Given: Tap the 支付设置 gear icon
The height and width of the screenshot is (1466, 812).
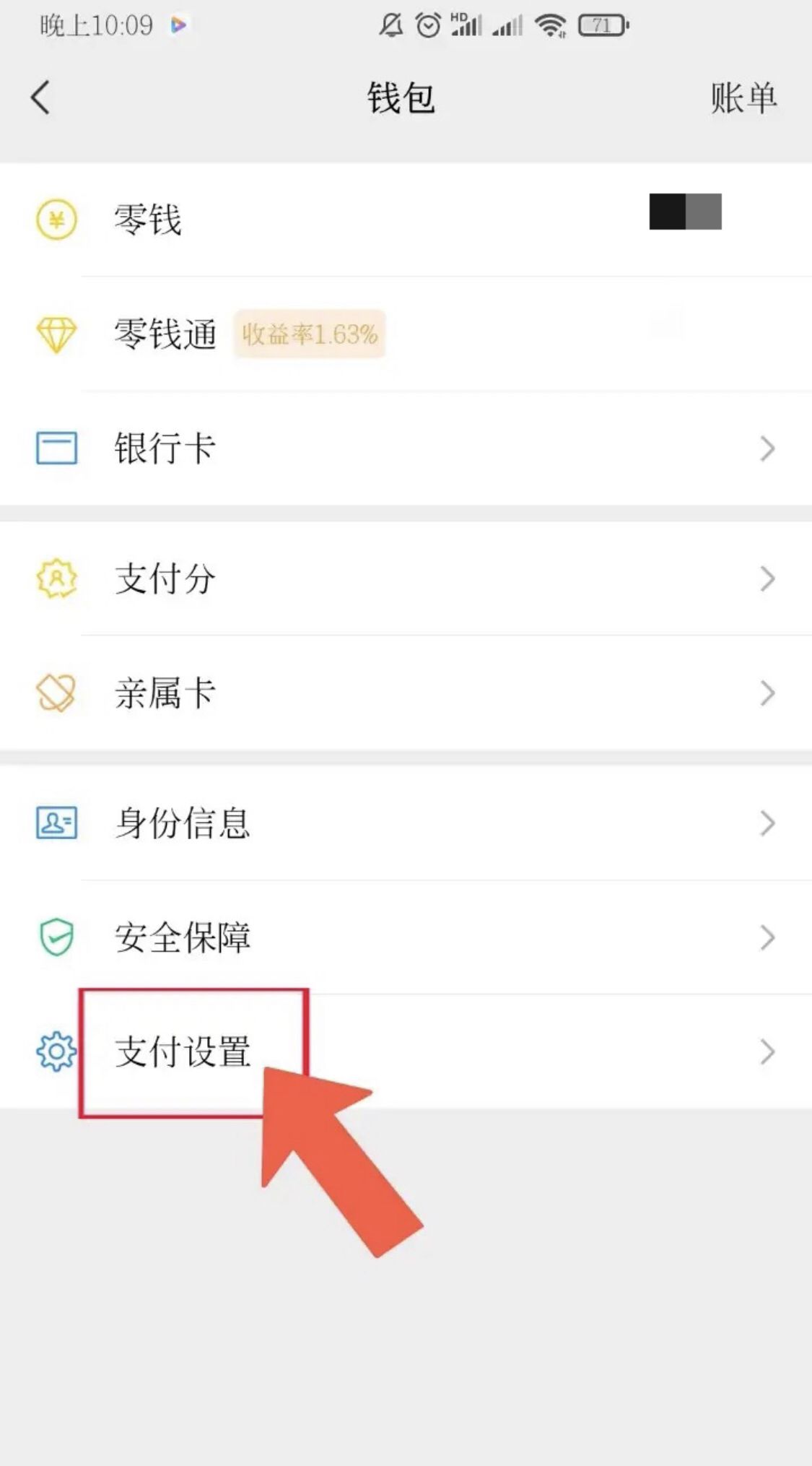Looking at the screenshot, I should click(55, 1053).
